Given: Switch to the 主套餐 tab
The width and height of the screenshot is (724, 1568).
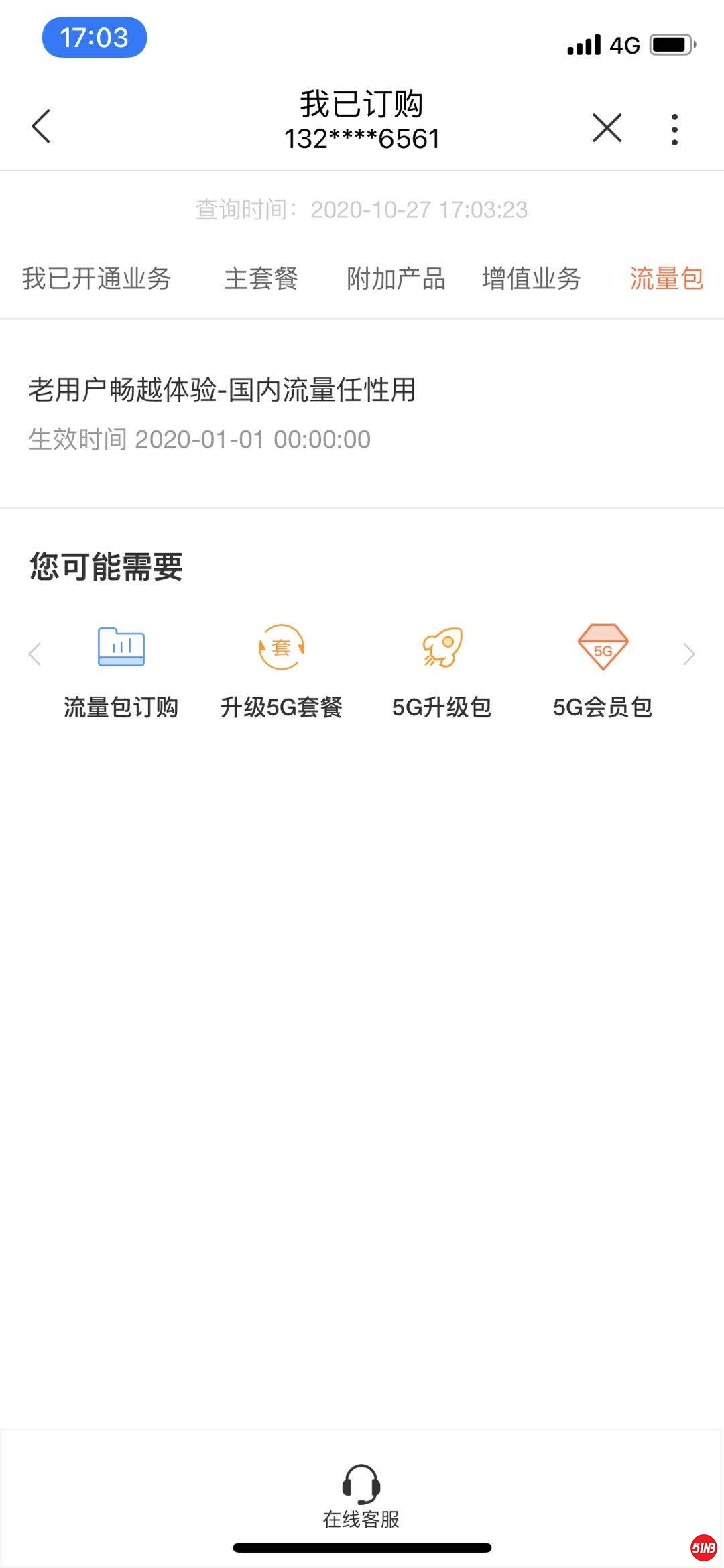Looking at the screenshot, I should (261, 278).
